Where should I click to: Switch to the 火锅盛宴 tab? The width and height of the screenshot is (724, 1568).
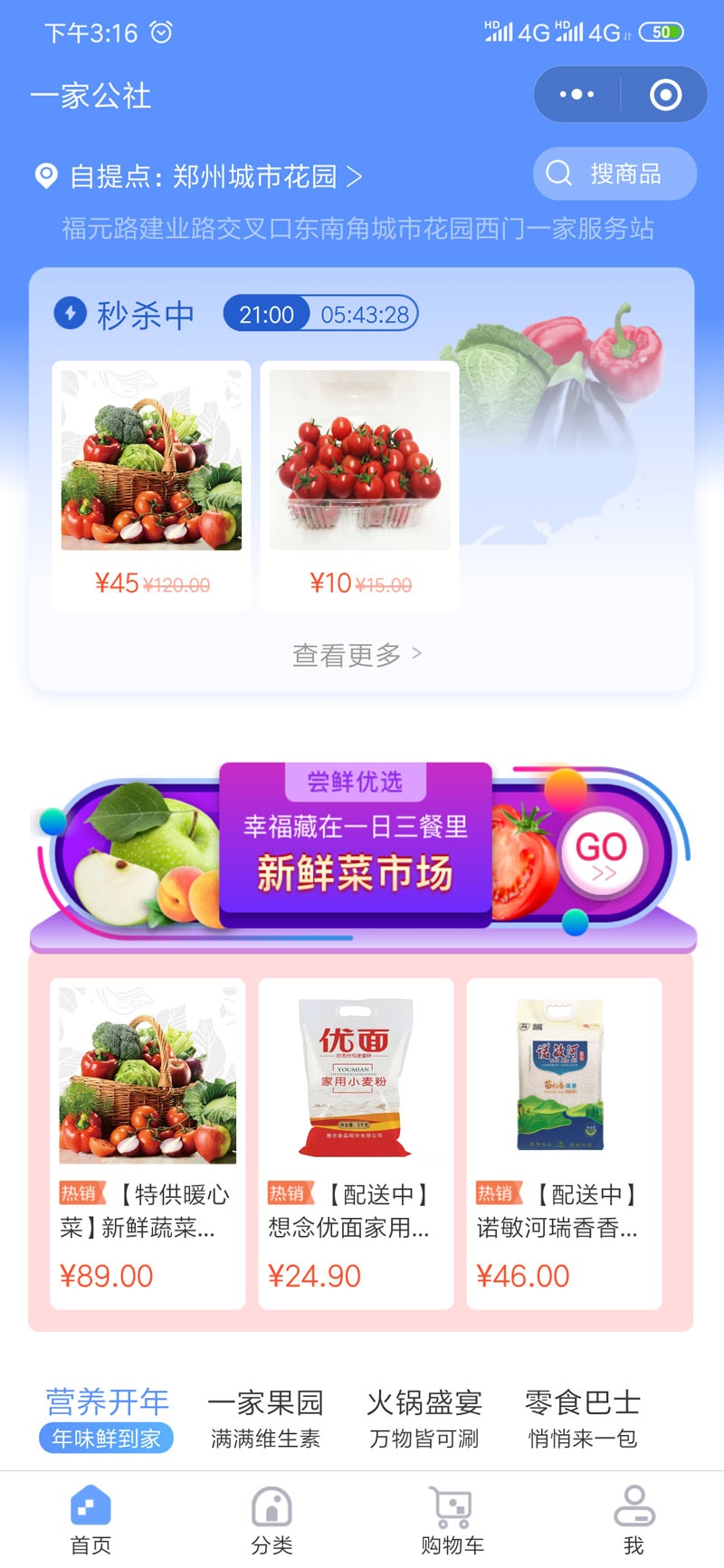pos(424,1417)
